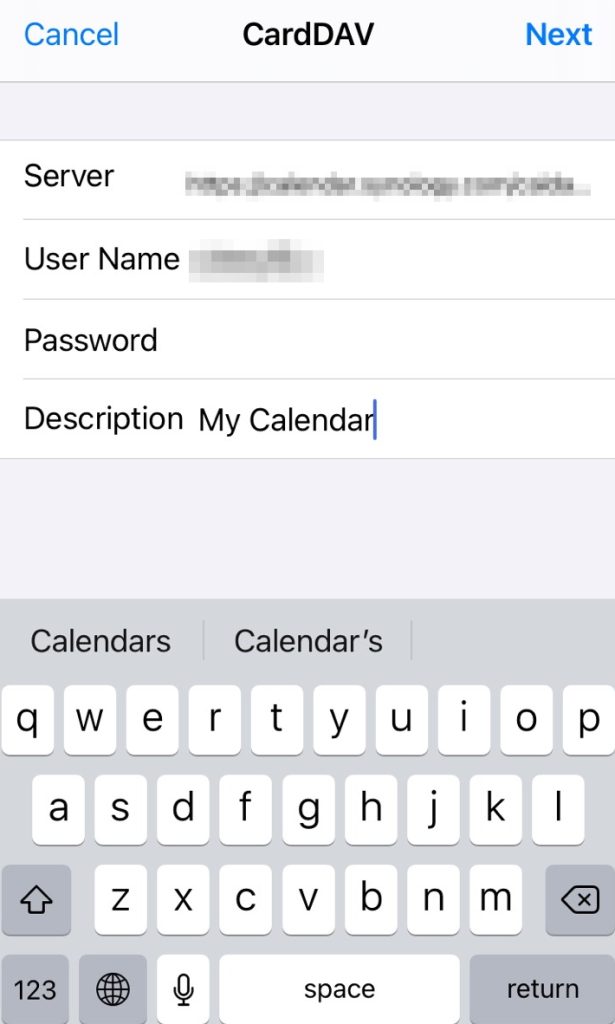Hit the backspace key on keyboard
This screenshot has width=615, height=1024.
(580, 900)
